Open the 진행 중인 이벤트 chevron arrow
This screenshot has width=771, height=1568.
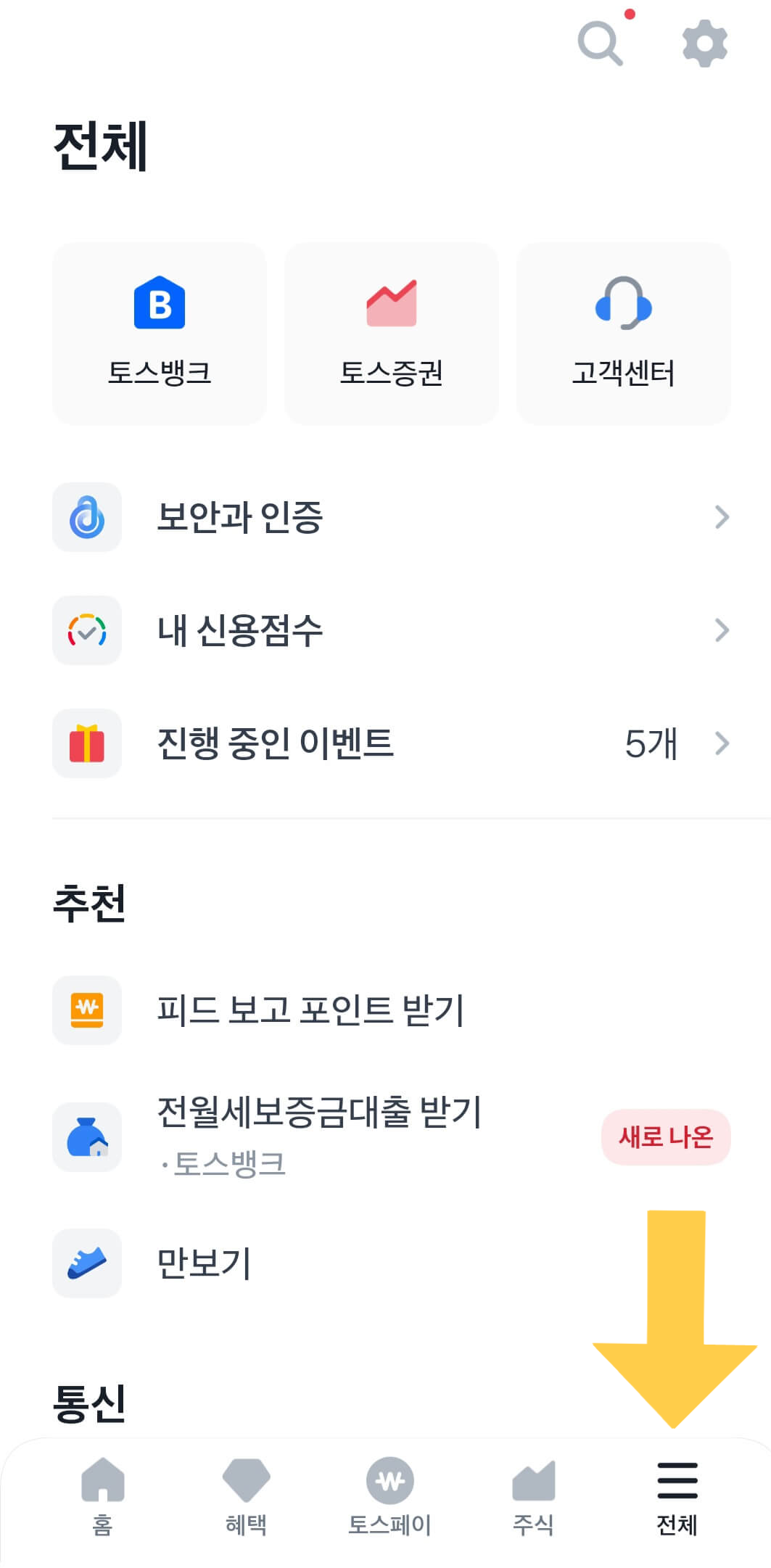tap(722, 743)
